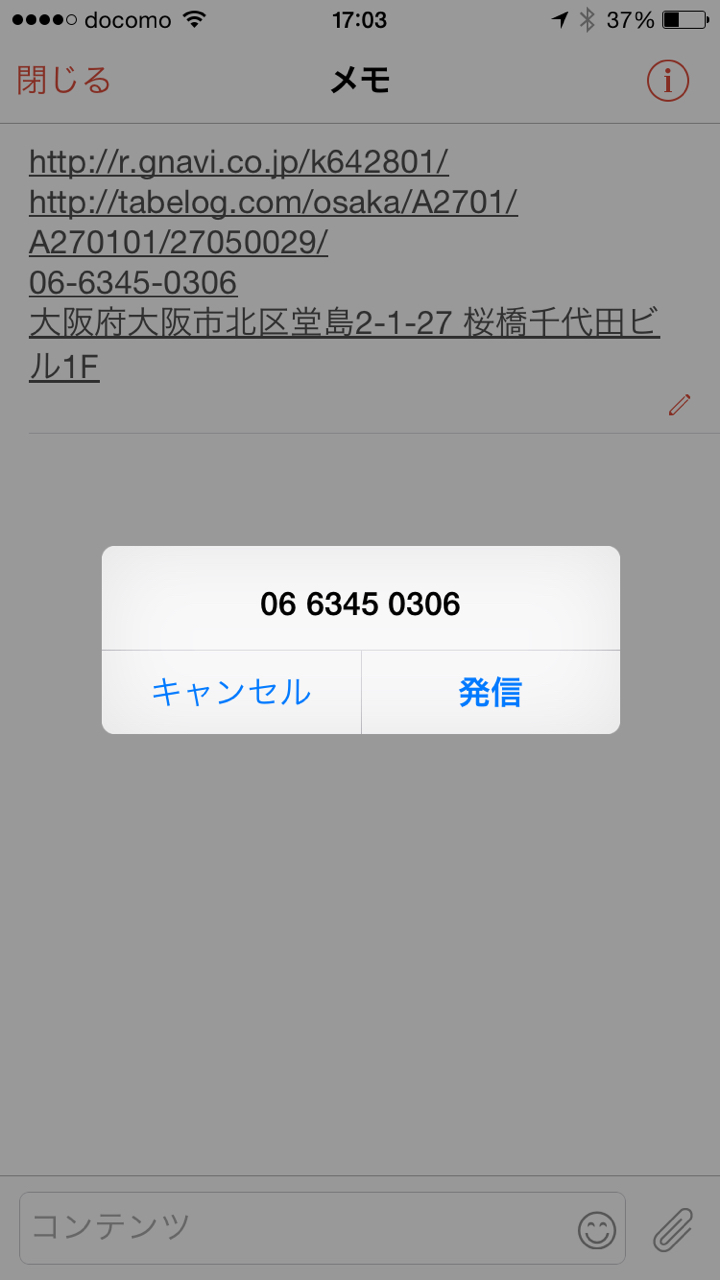Viewport: 720px width, 1280px height.
Task: Edit the memo with the pencil icon
Action: click(680, 405)
